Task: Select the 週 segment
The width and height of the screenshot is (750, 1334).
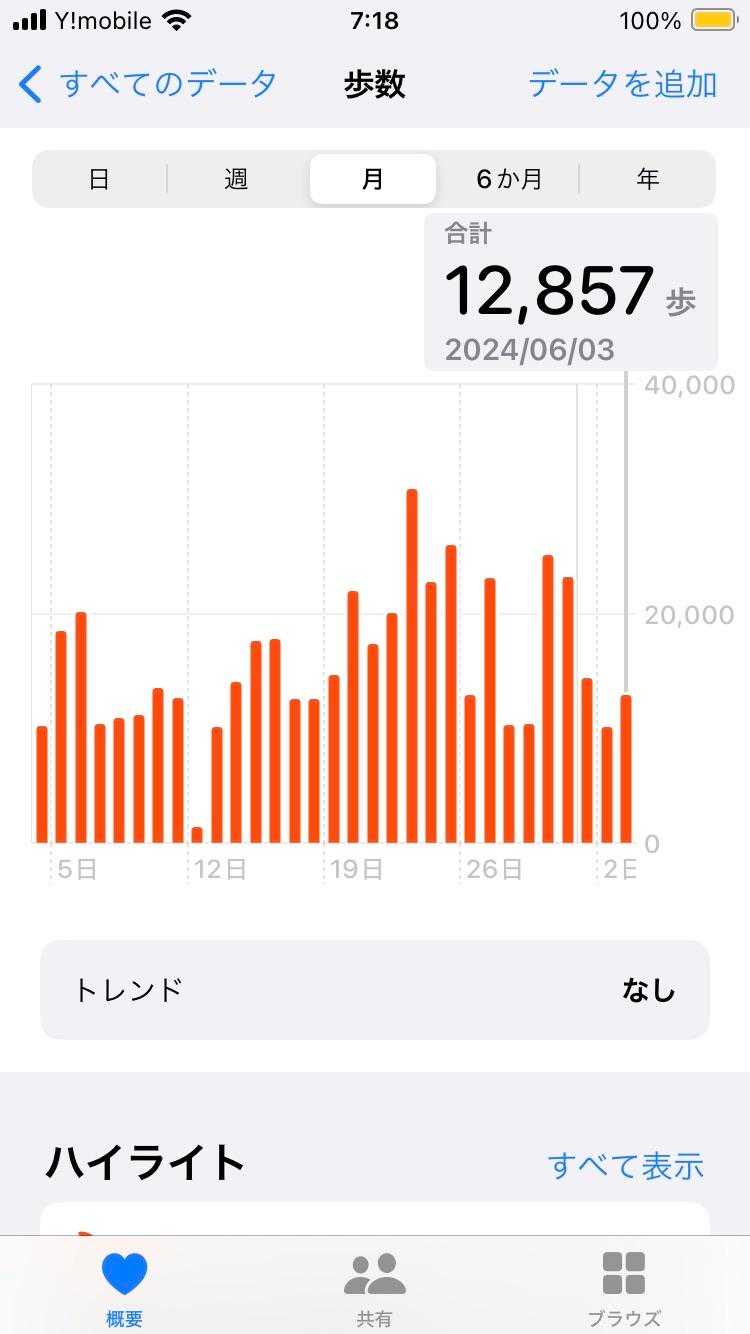Action: pos(236,179)
